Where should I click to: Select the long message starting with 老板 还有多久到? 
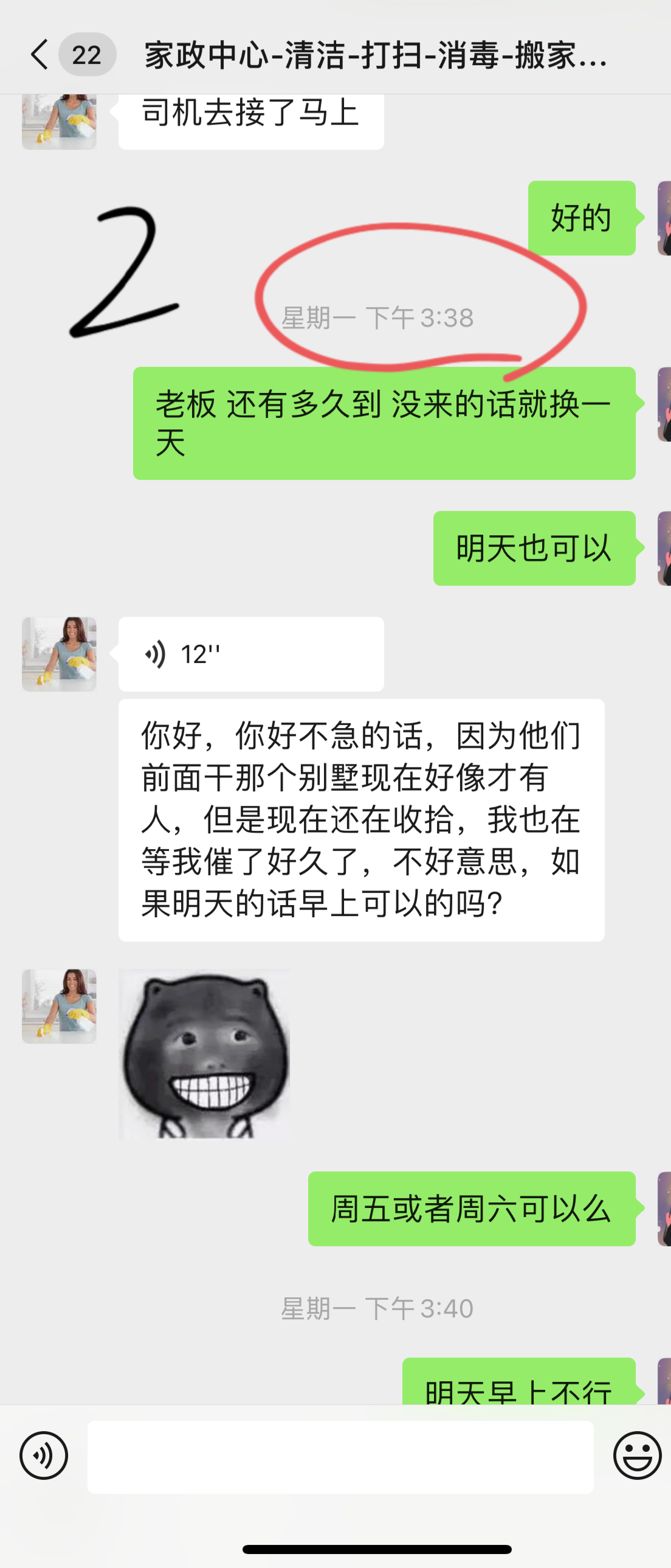tap(384, 425)
